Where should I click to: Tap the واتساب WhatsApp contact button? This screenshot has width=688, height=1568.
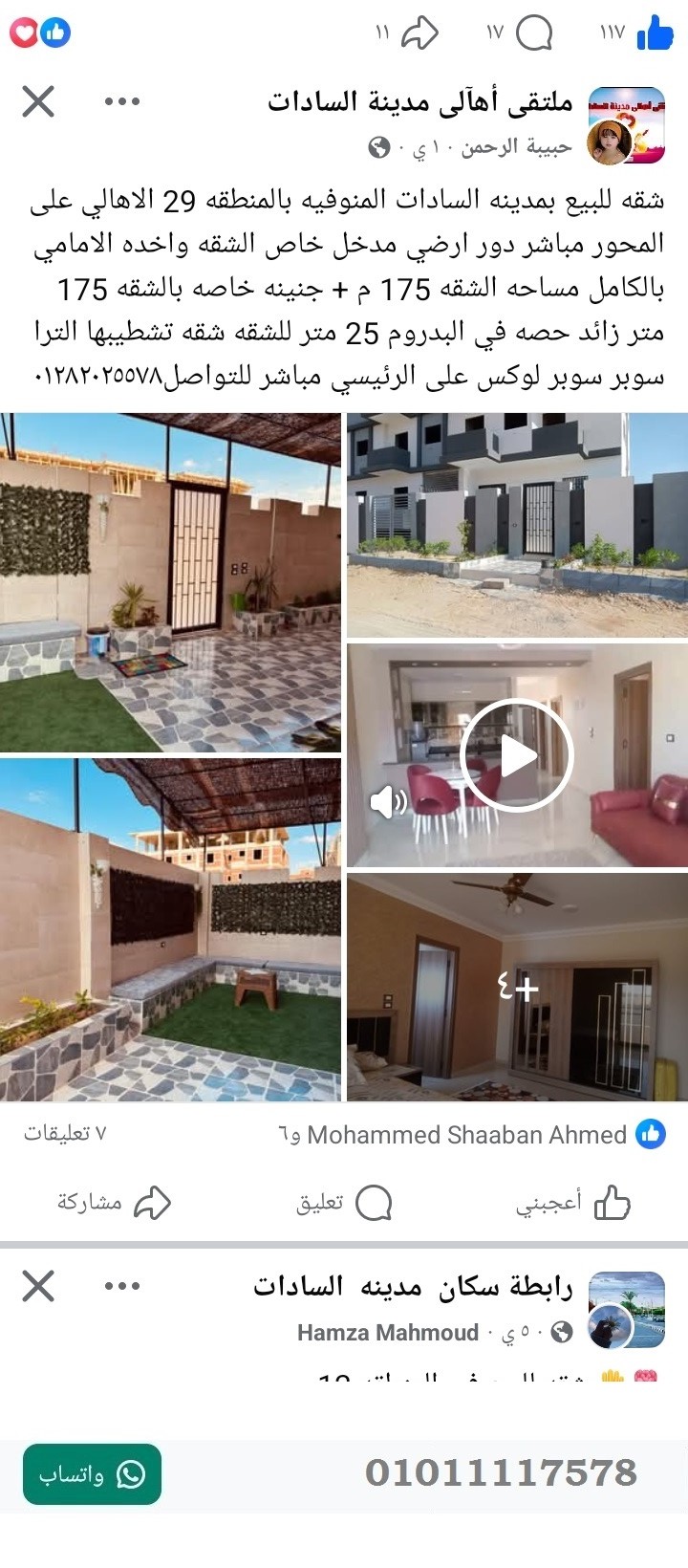coord(91,1474)
